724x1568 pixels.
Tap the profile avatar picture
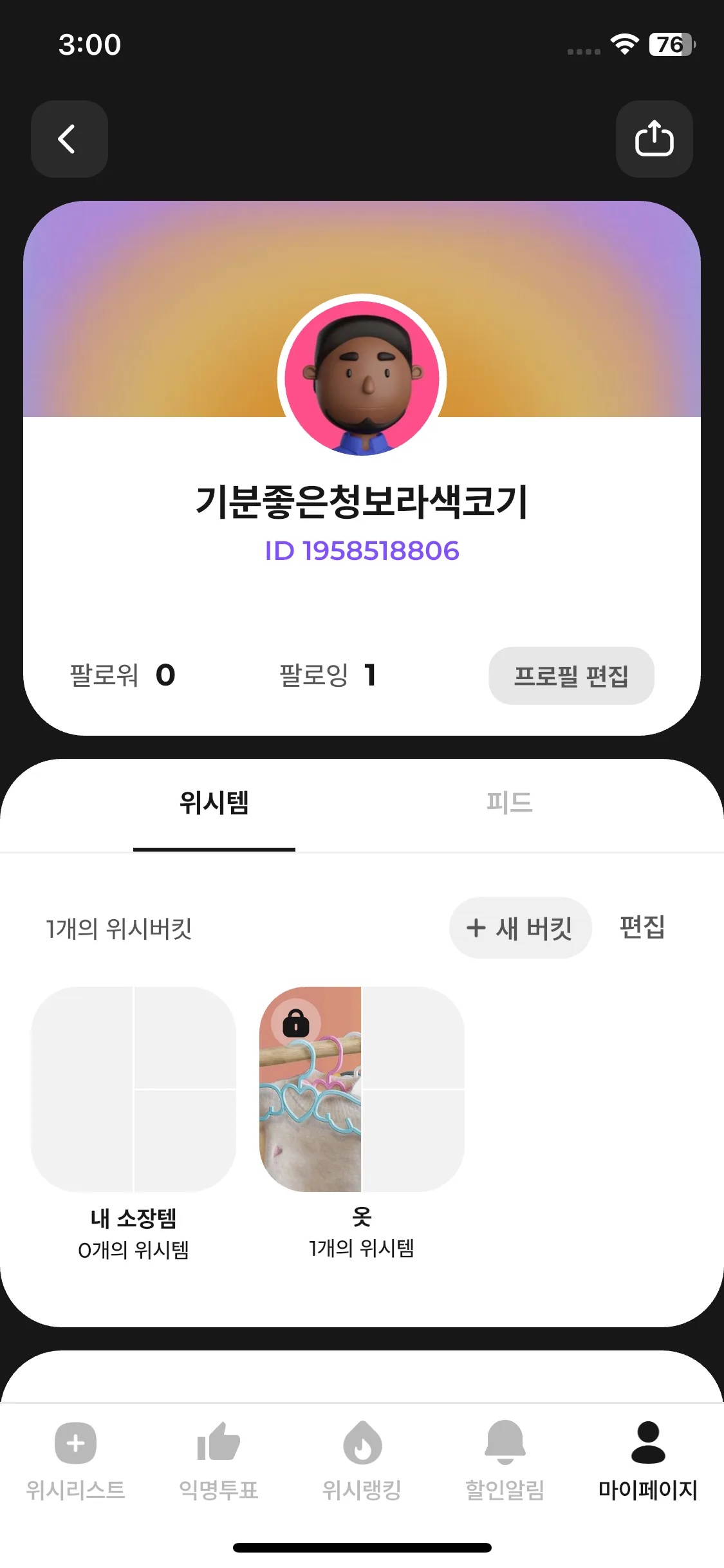click(x=362, y=378)
